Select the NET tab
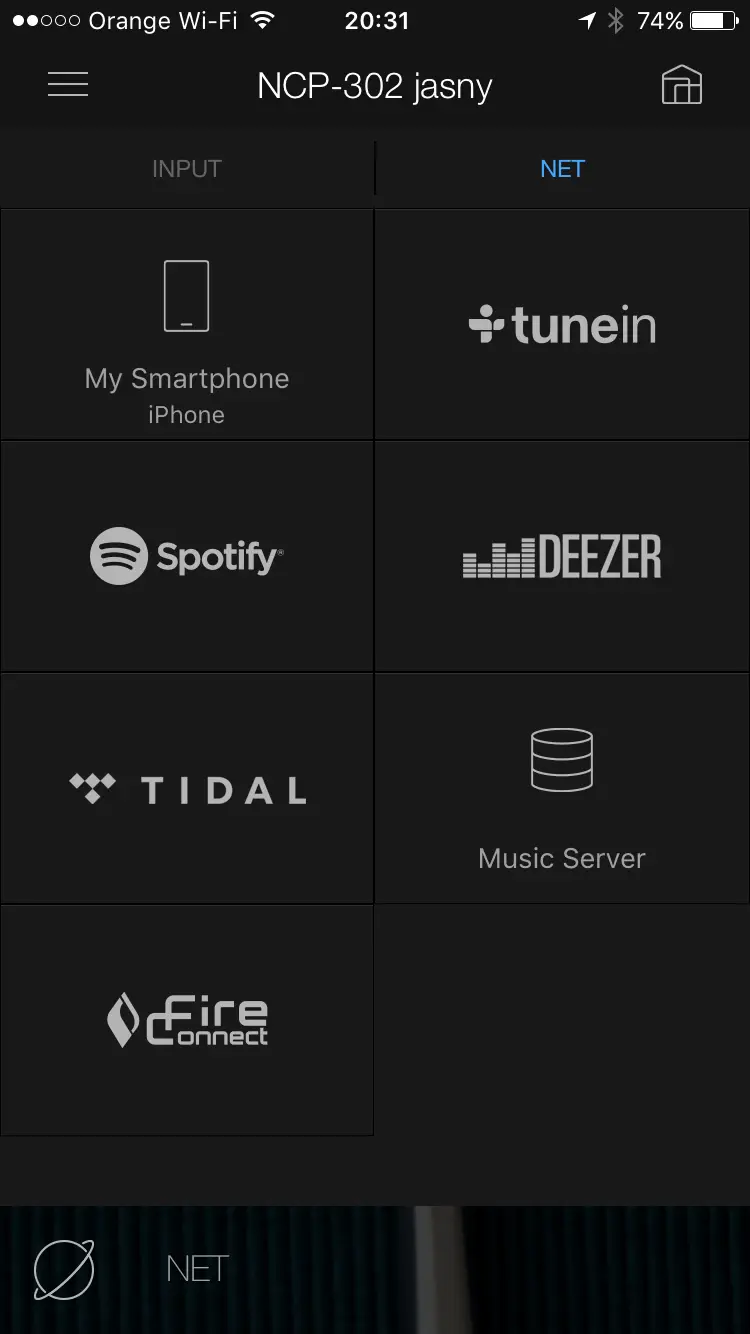Viewport: 750px width, 1334px height. pyautogui.click(x=562, y=169)
